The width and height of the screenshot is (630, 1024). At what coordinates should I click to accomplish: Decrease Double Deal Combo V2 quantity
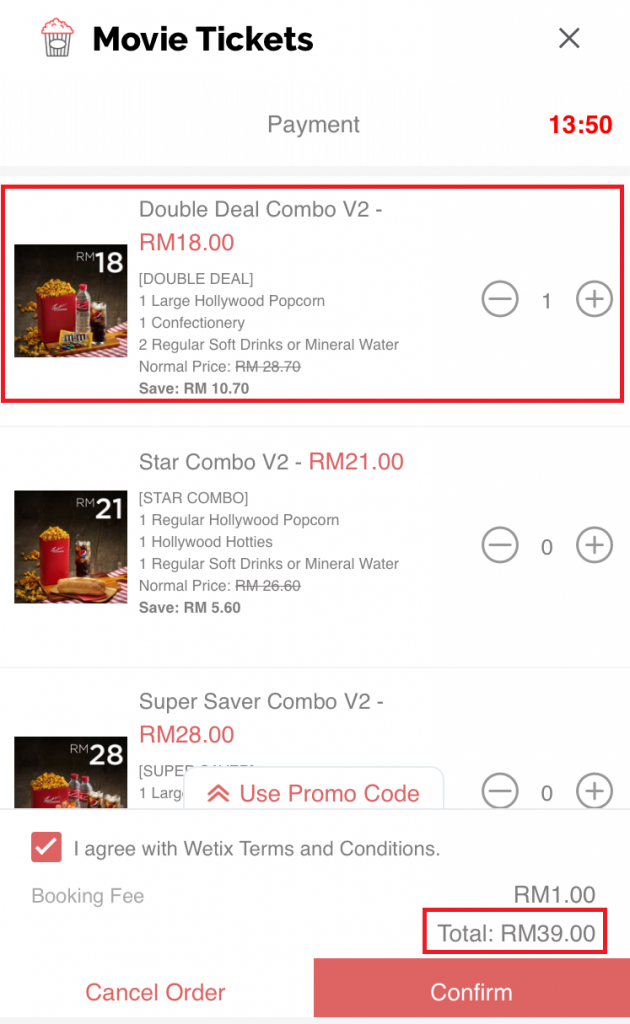[x=500, y=299]
